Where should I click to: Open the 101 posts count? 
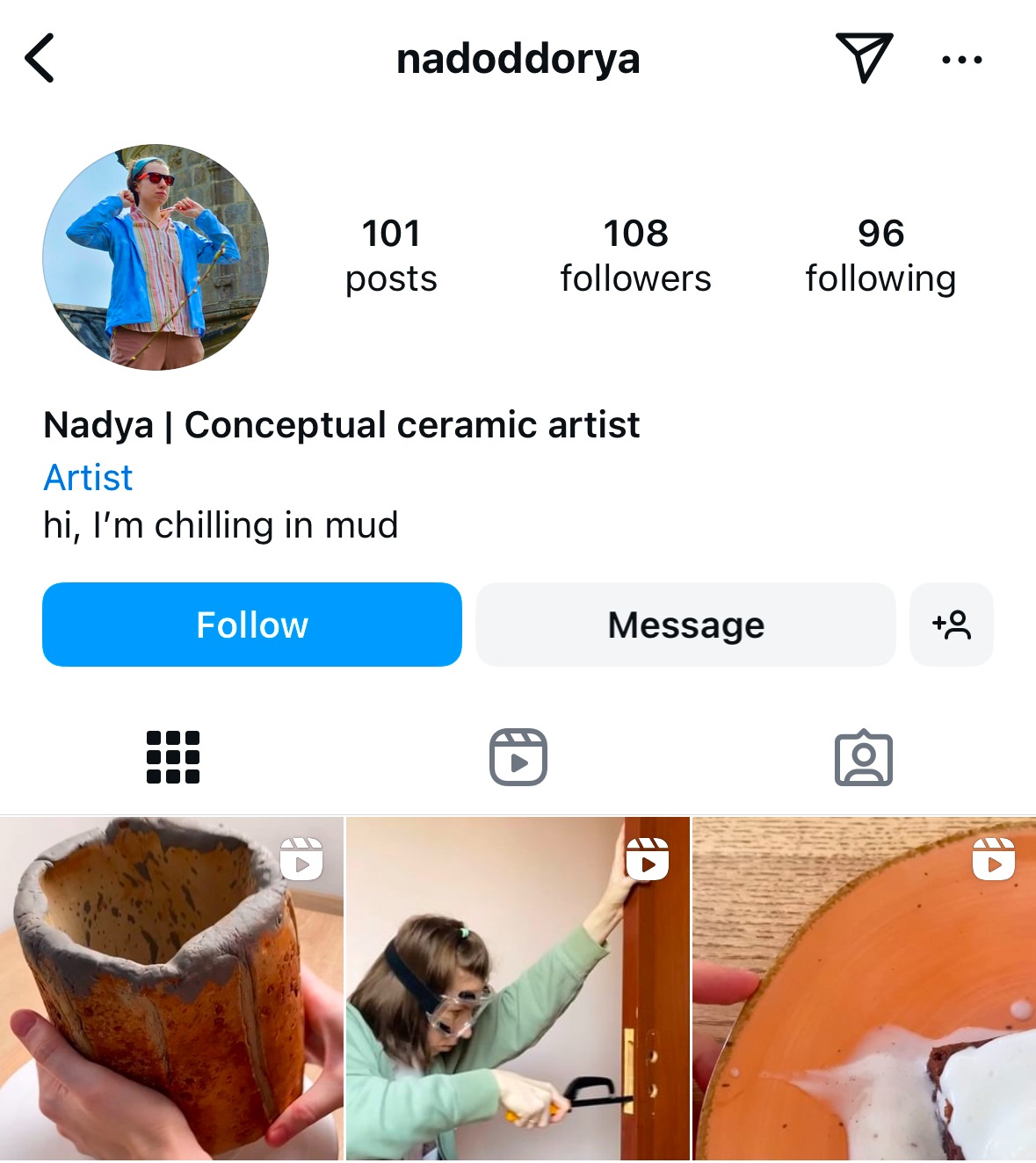[391, 256]
